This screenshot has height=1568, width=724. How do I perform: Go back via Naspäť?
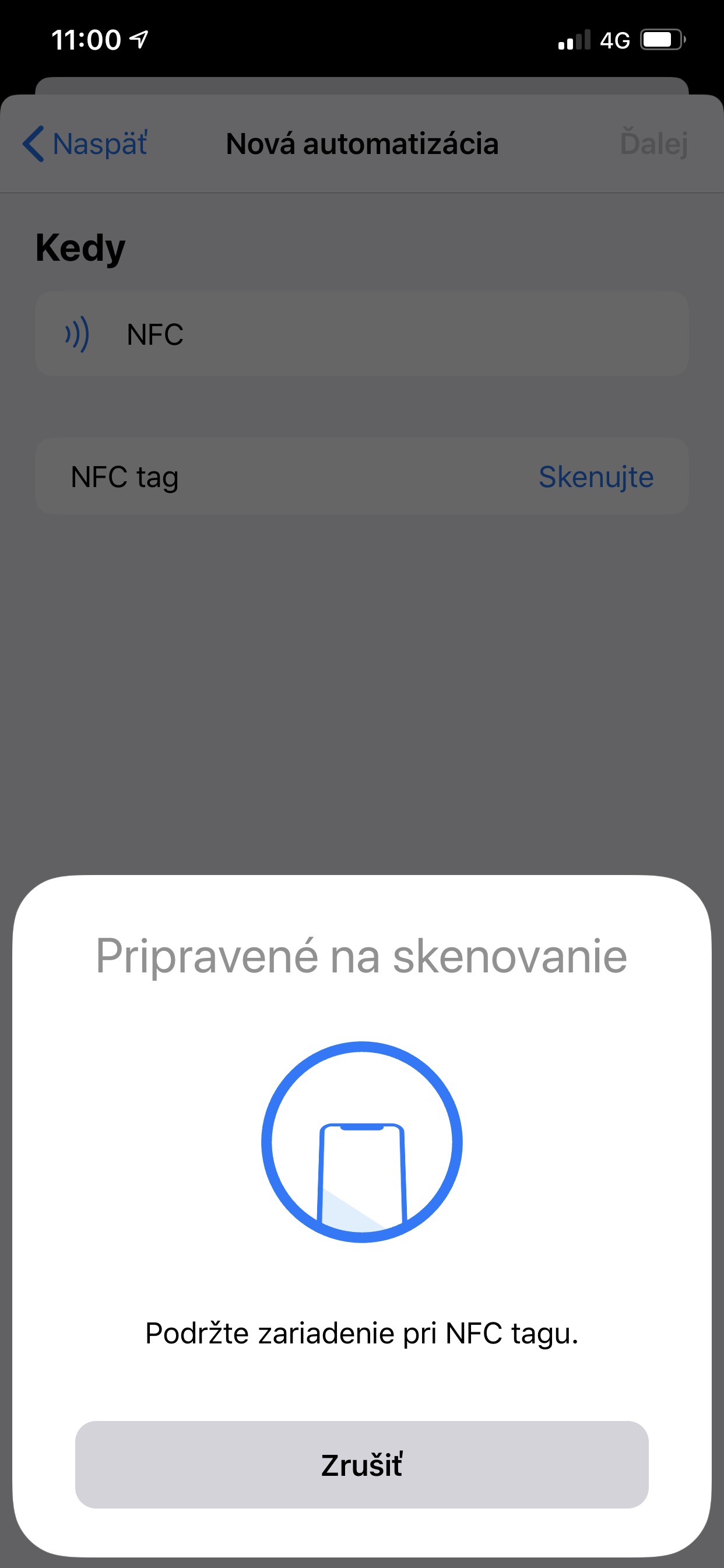pyautogui.click(x=85, y=144)
